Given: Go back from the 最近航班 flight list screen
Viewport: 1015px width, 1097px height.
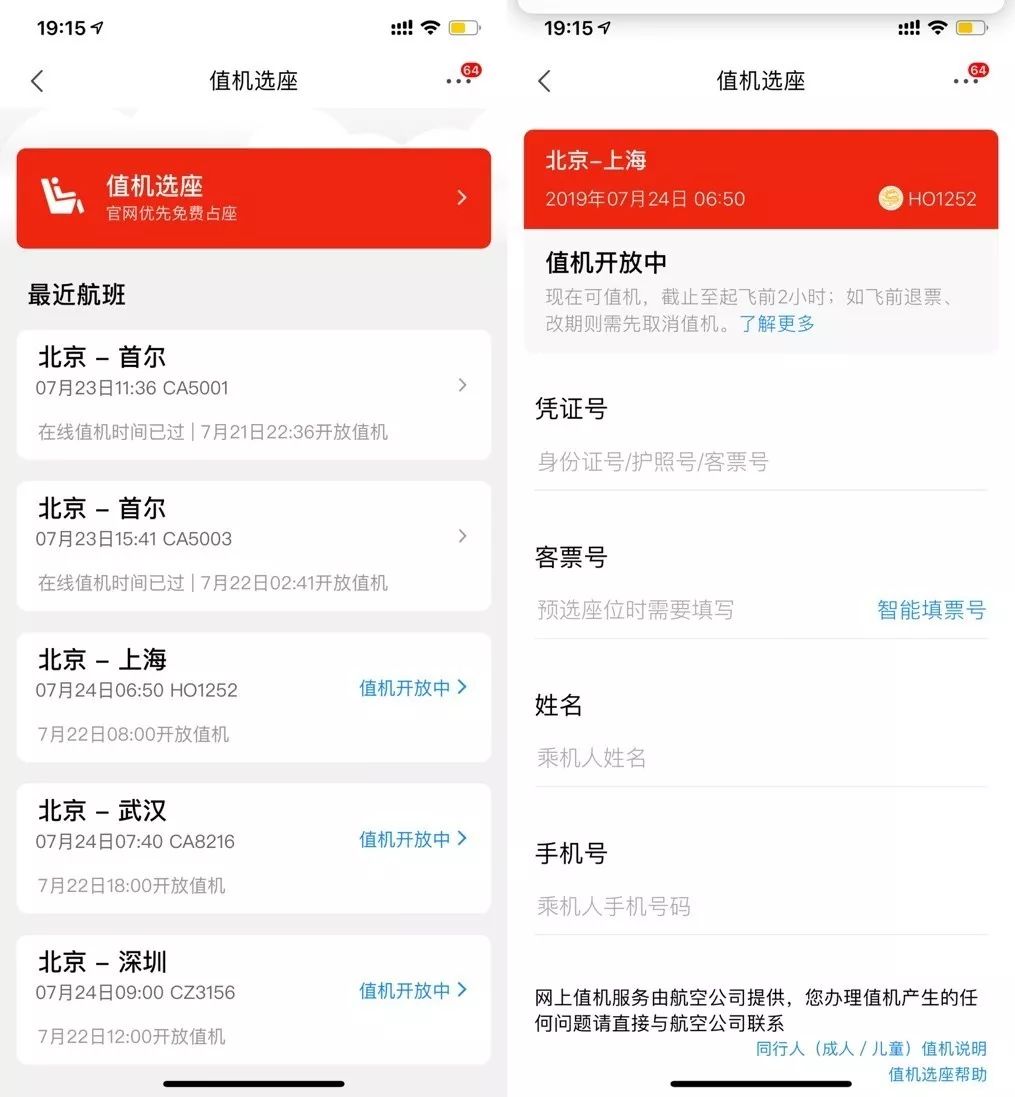Looking at the screenshot, I should (38, 81).
